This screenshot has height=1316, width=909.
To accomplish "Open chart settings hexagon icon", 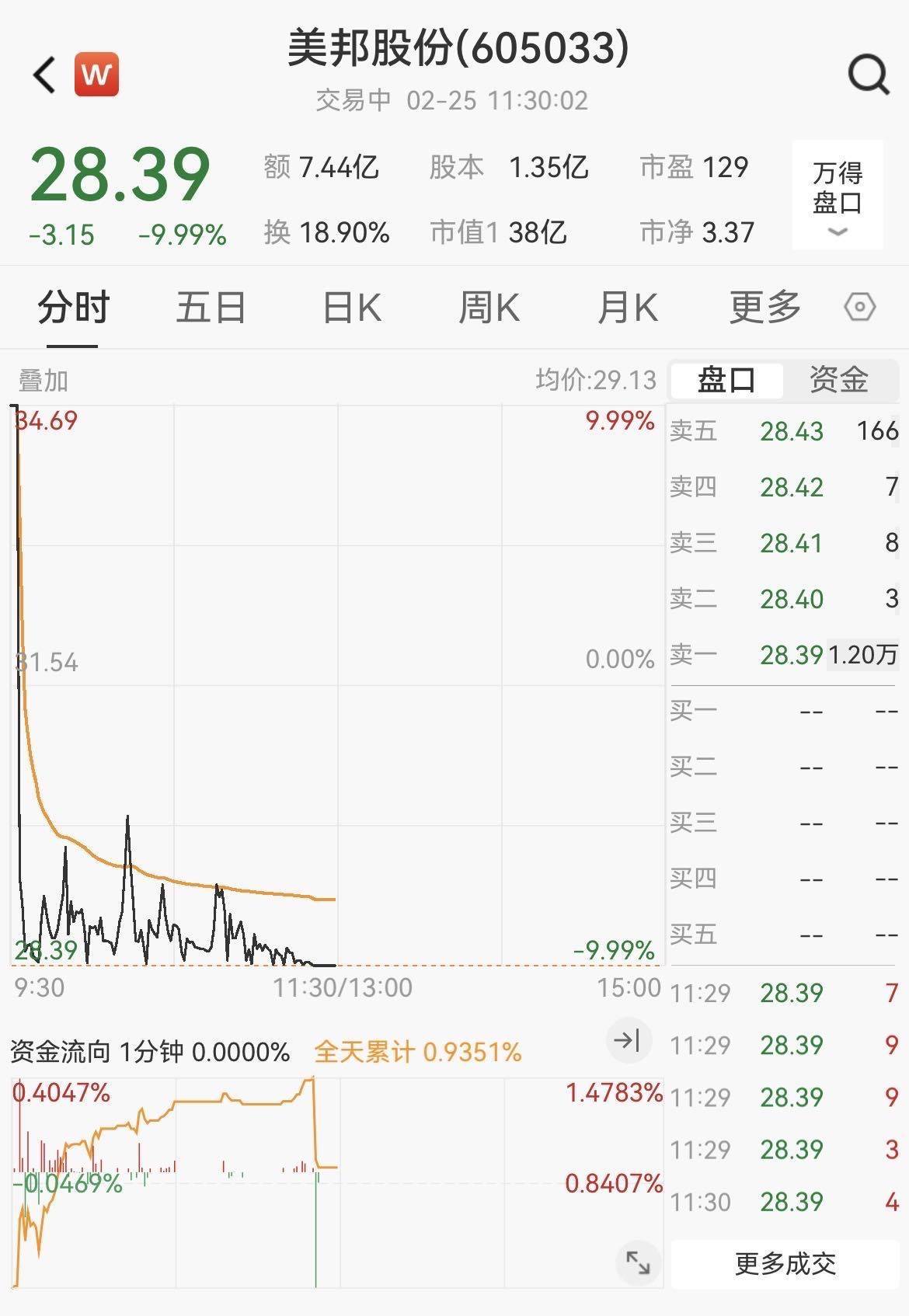I will coord(859,308).
